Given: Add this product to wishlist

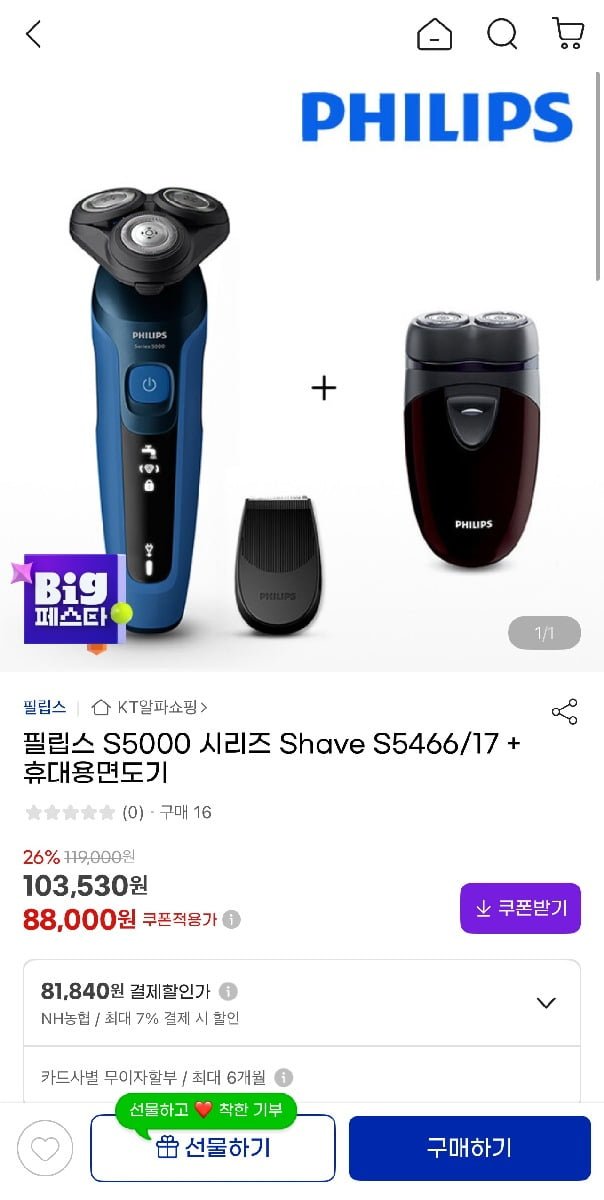Looking at the screenshot, I should (x=45, y=1148).
